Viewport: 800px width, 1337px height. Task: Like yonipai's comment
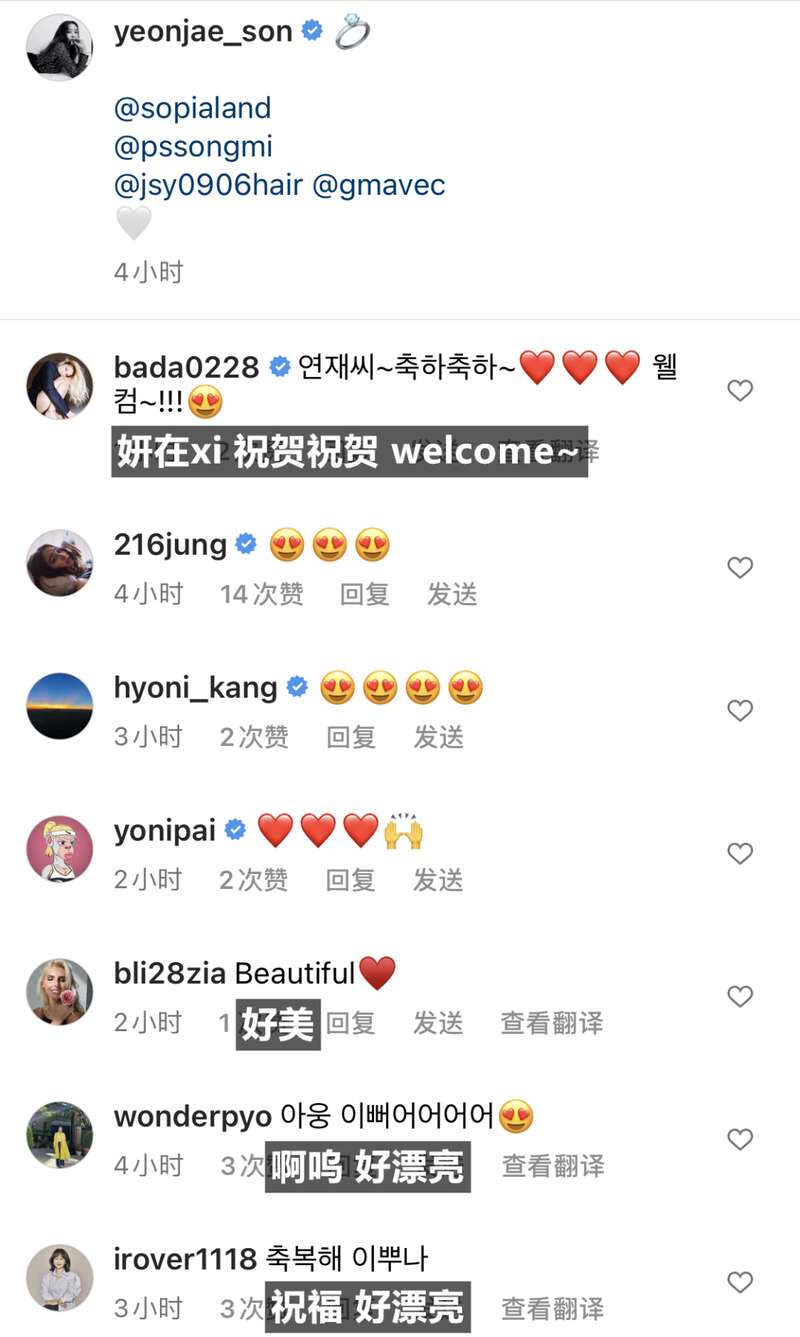click(x=740, y=854)
